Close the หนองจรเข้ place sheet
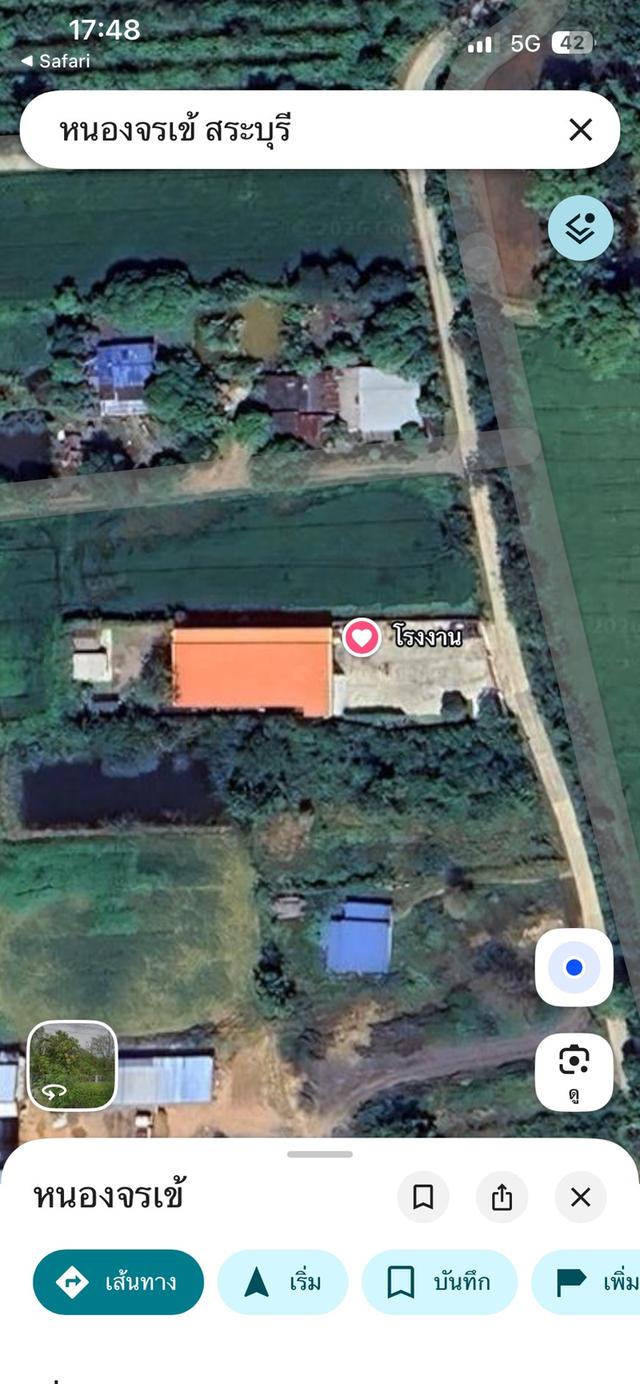The width and height of the screenshot is (640, 1384). point(580,1197)
